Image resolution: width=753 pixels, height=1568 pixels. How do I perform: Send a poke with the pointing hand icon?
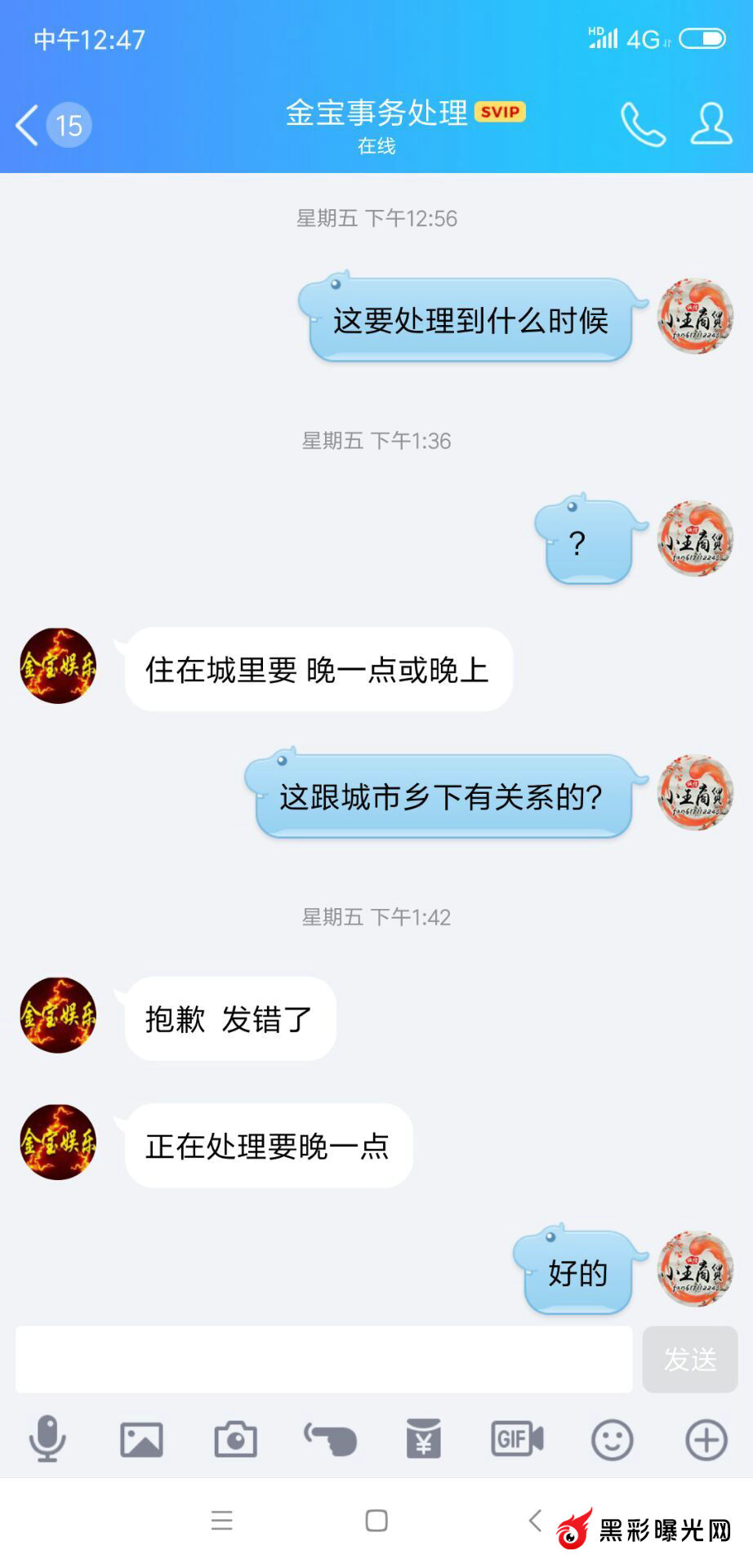point(330,1439)
